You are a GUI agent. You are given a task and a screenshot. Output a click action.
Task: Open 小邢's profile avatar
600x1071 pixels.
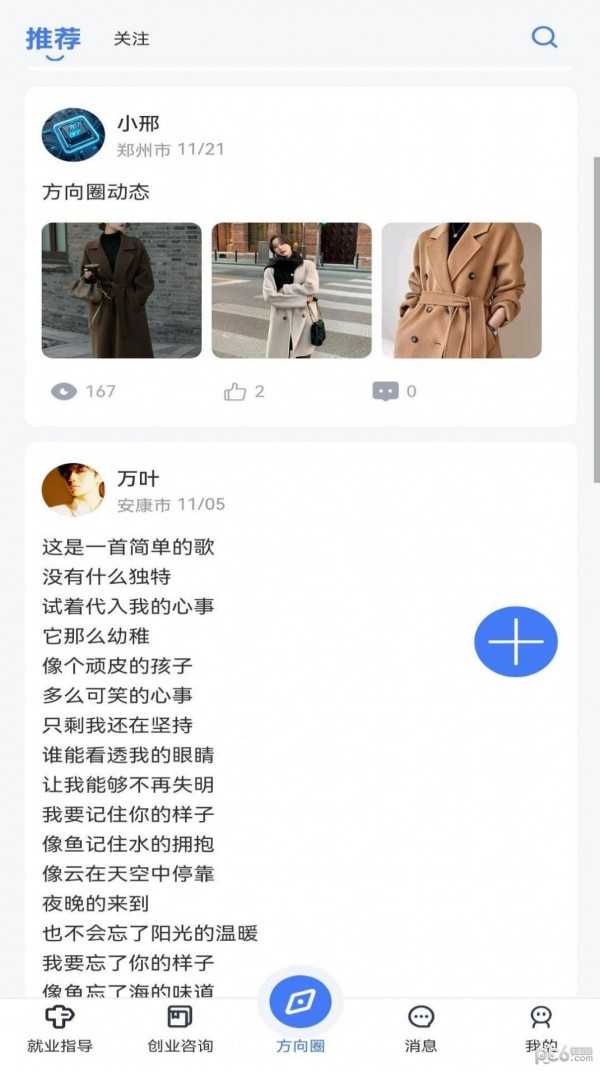click(73, 135)
